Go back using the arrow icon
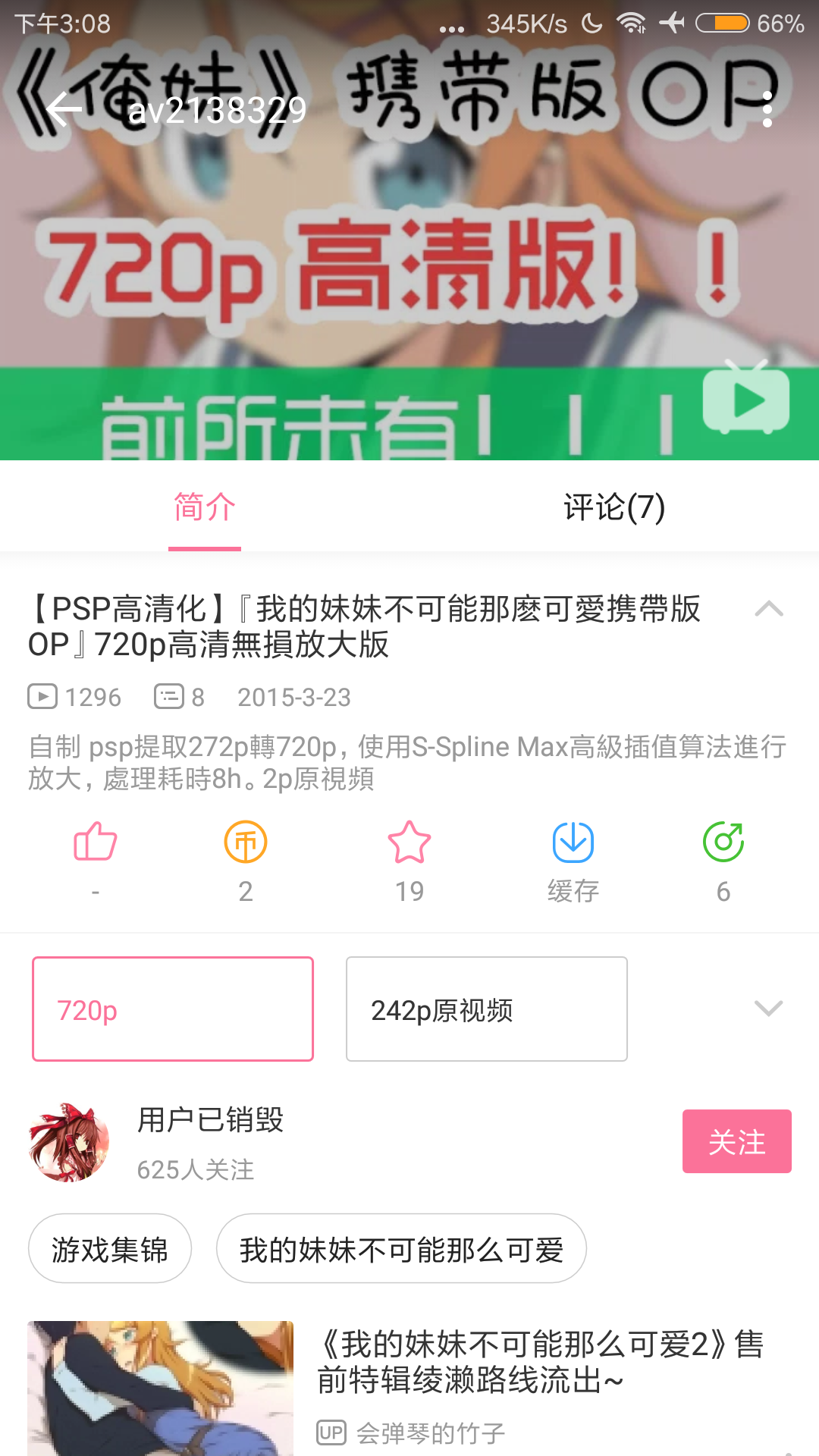Image resolution: width=819 pixels, height=1456 pixels. coord(64,110)
